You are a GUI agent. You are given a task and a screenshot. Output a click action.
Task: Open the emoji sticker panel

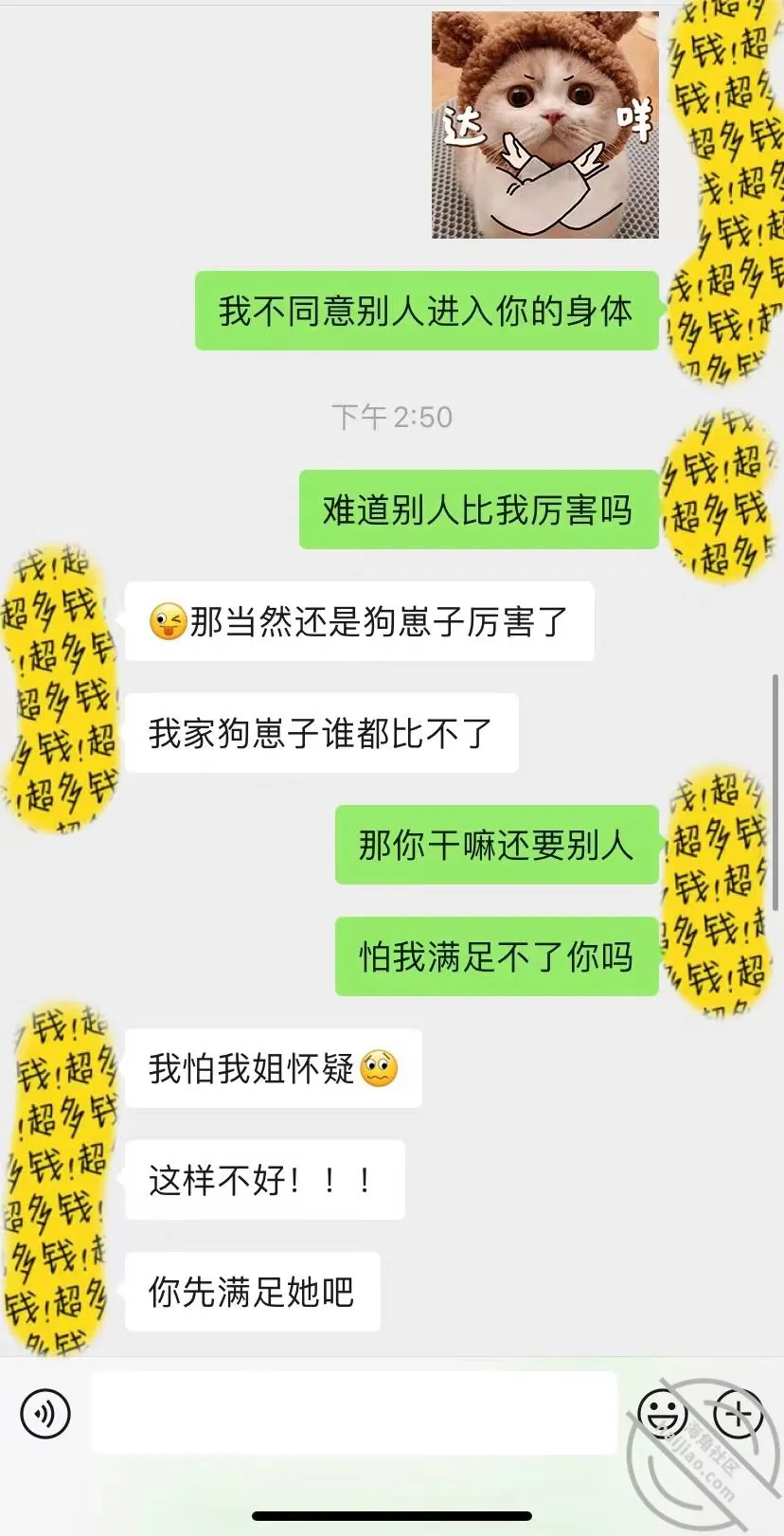663,1414
